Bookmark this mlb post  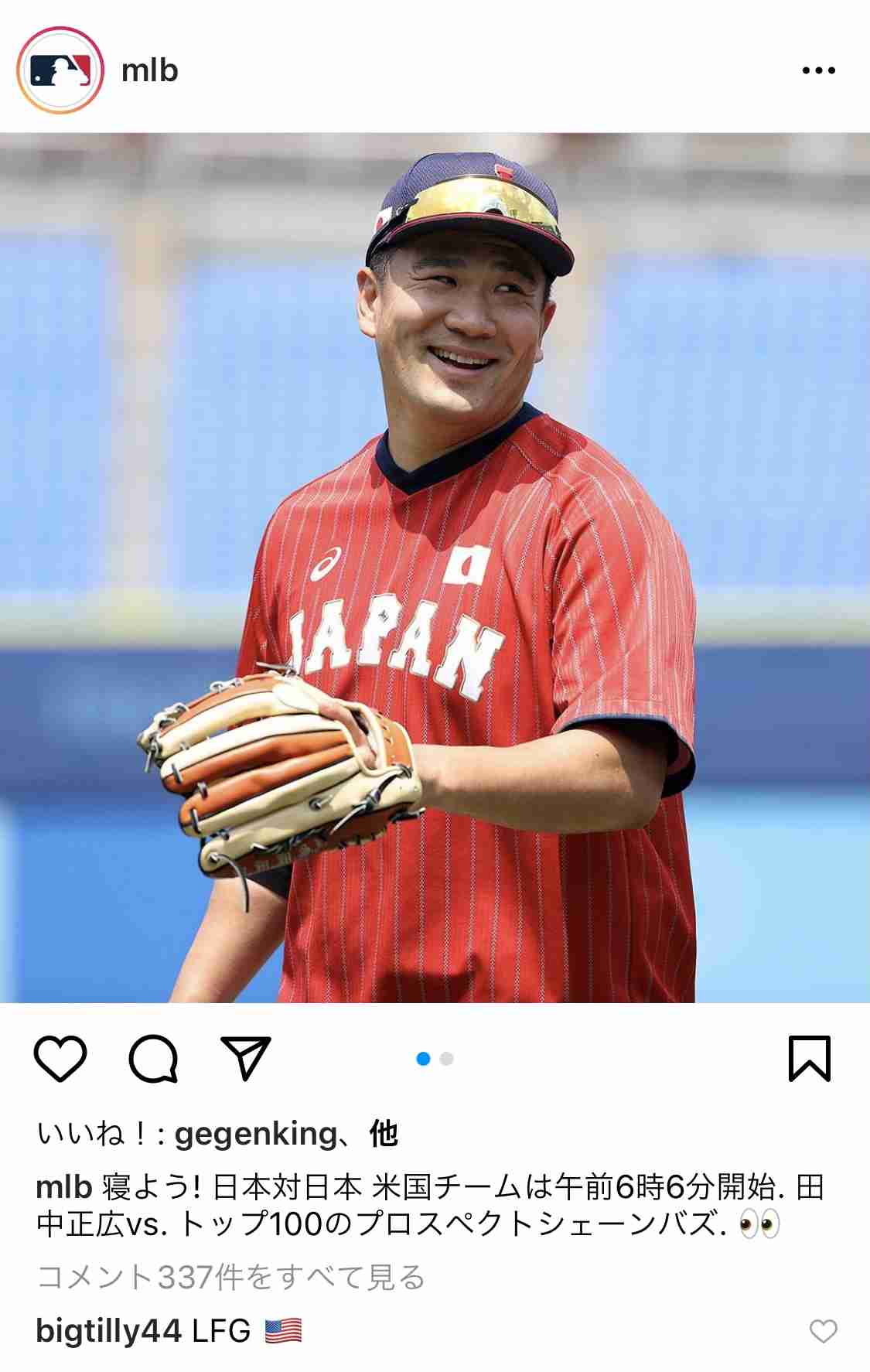[809, 1059]
